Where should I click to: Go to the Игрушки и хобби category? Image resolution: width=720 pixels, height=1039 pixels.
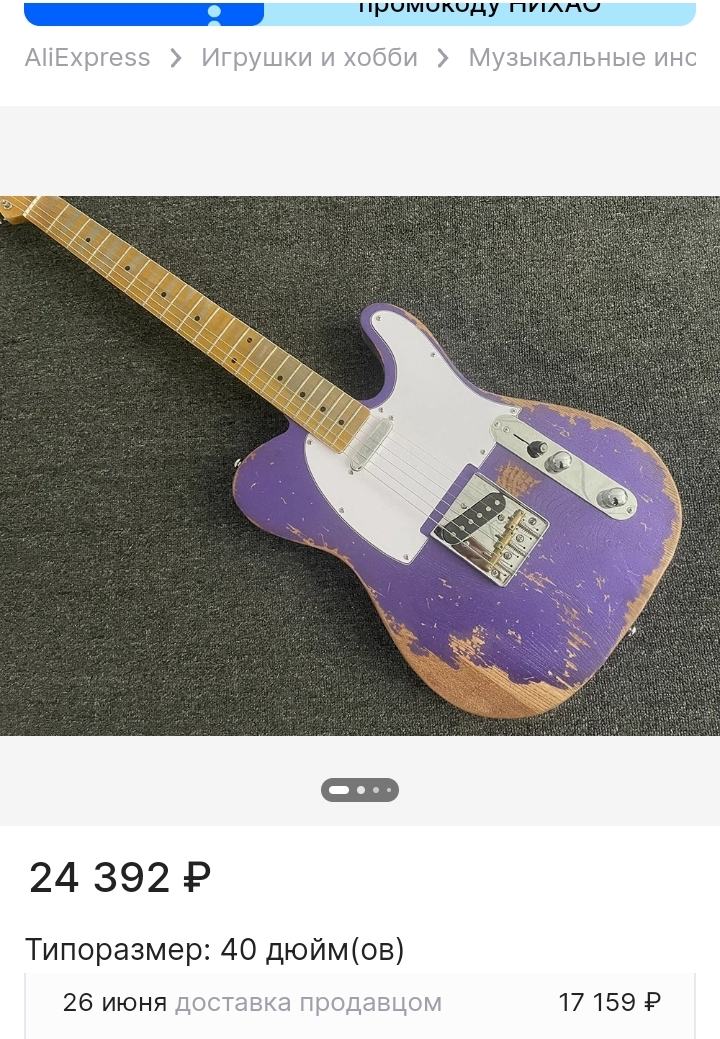(x=309, y=58)
